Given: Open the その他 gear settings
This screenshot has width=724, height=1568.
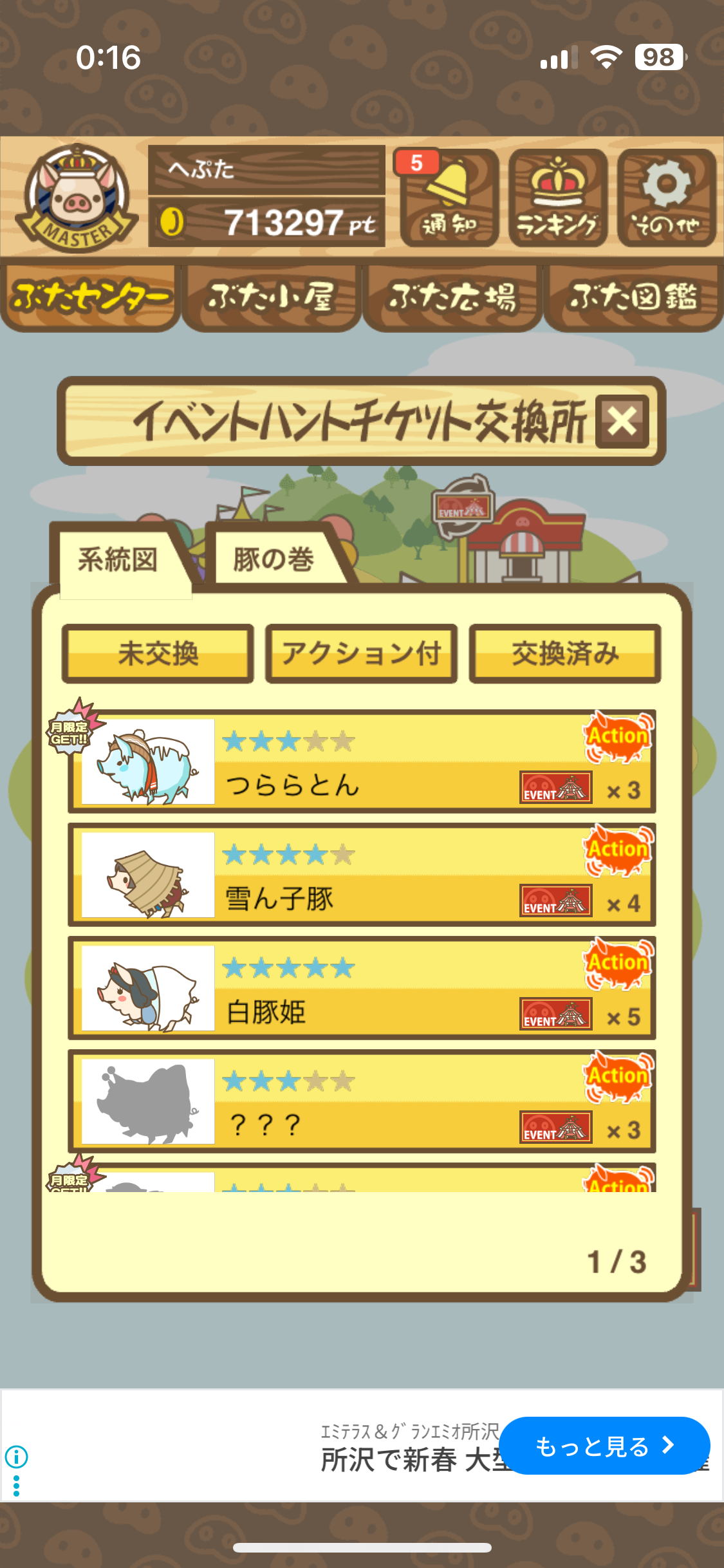Looking at the screenshot, I should pos(666,198).
